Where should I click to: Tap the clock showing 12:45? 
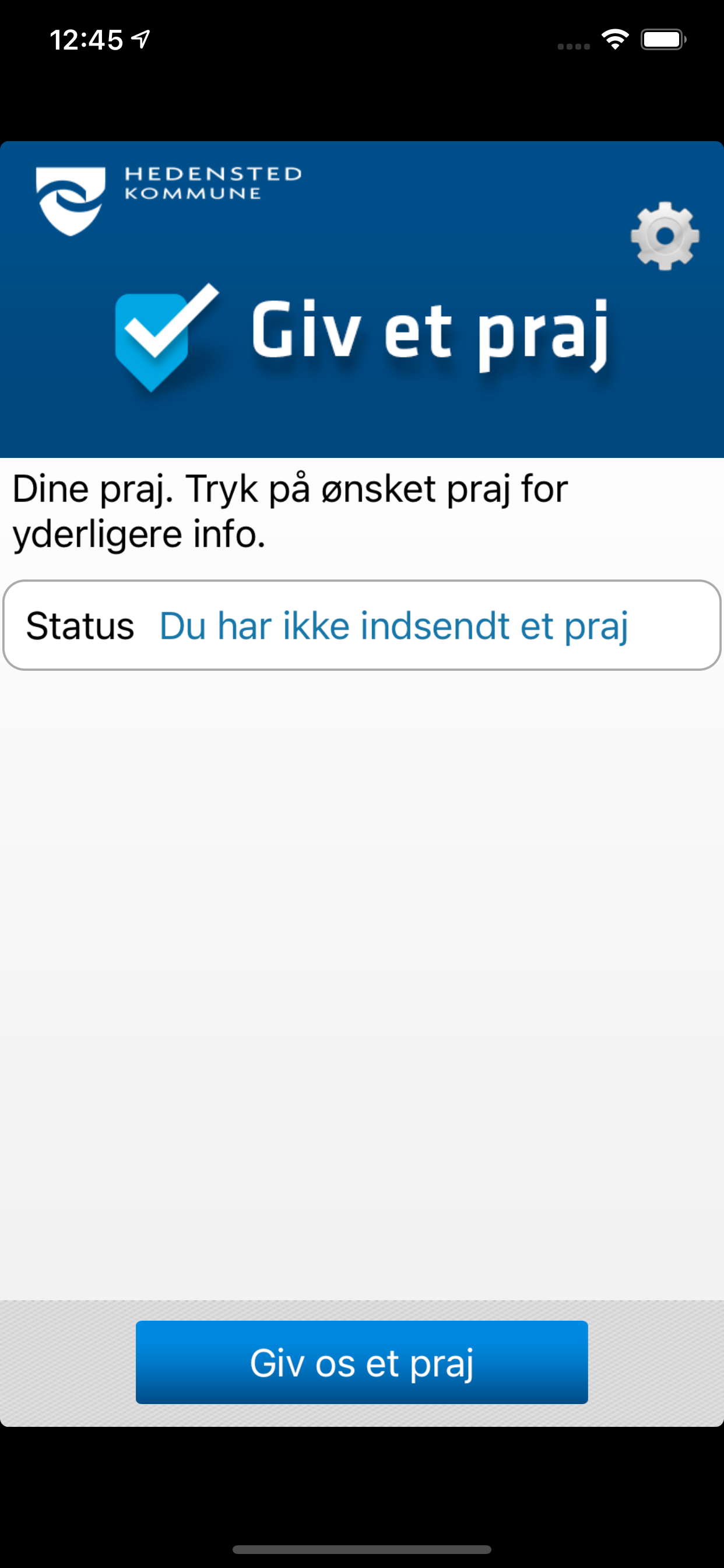pyautogui.click(x=85, y=38)
